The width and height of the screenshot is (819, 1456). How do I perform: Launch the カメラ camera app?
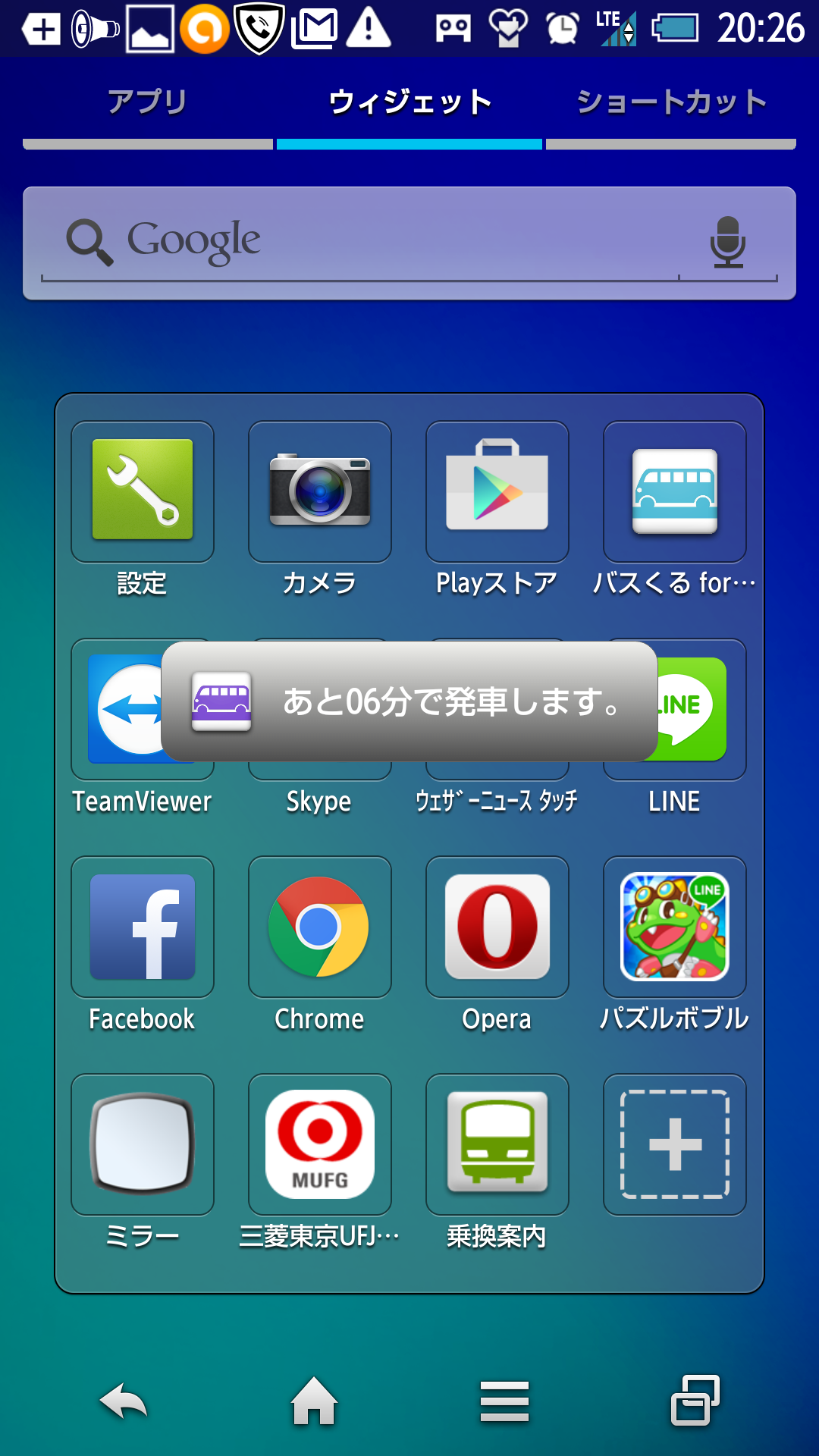coord(319,493)
